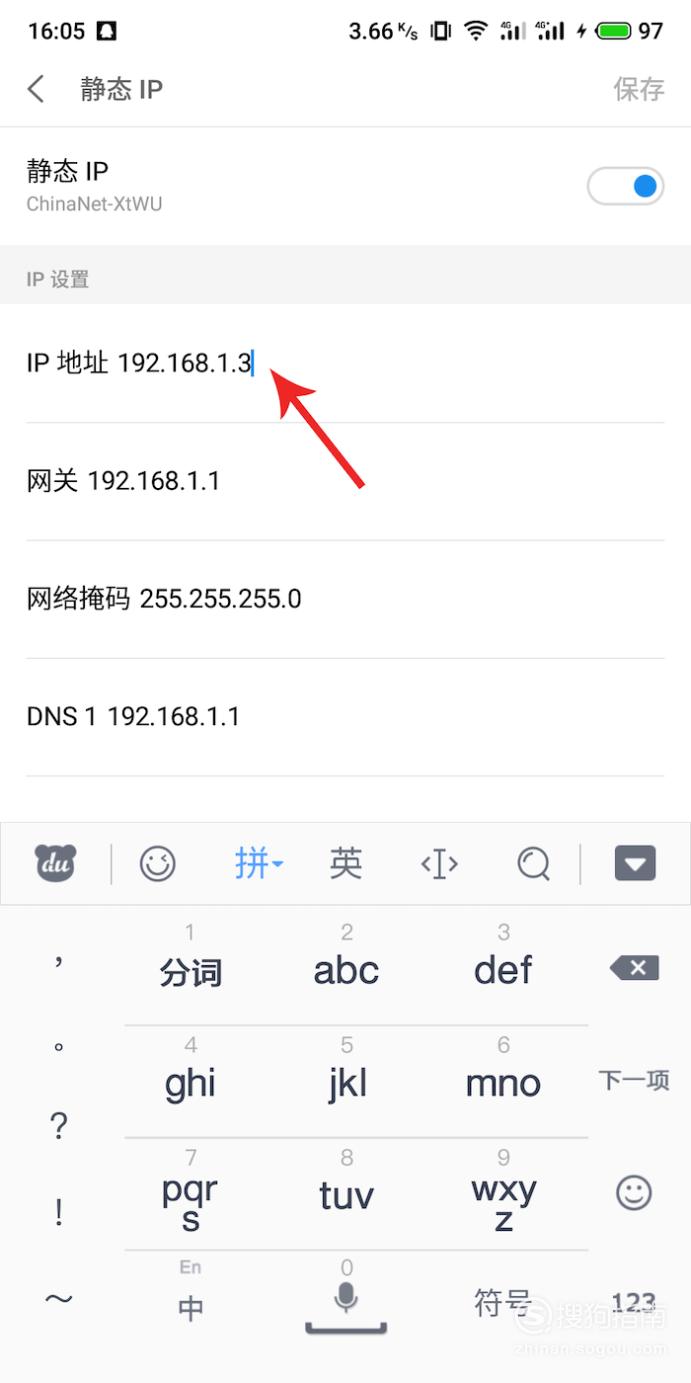
Task: Turn off the 静态 IP switch
Action: (625, 186)
